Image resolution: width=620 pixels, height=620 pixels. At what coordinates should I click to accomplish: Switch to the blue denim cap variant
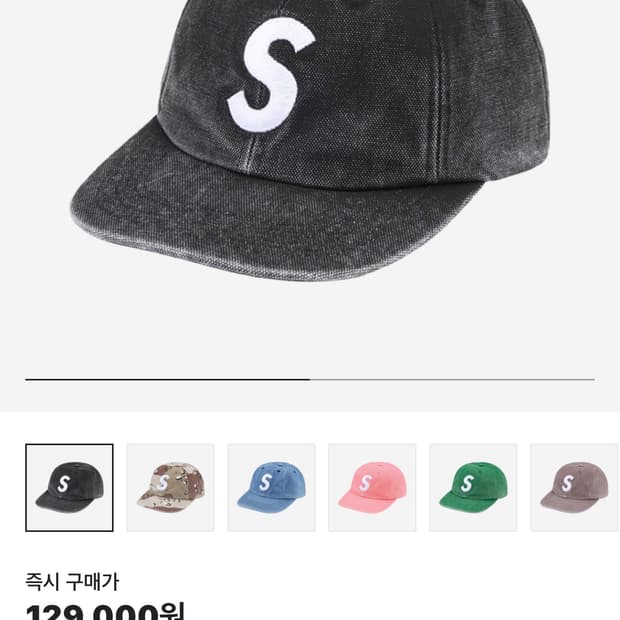pyautogui.click(x=271, y=487)
